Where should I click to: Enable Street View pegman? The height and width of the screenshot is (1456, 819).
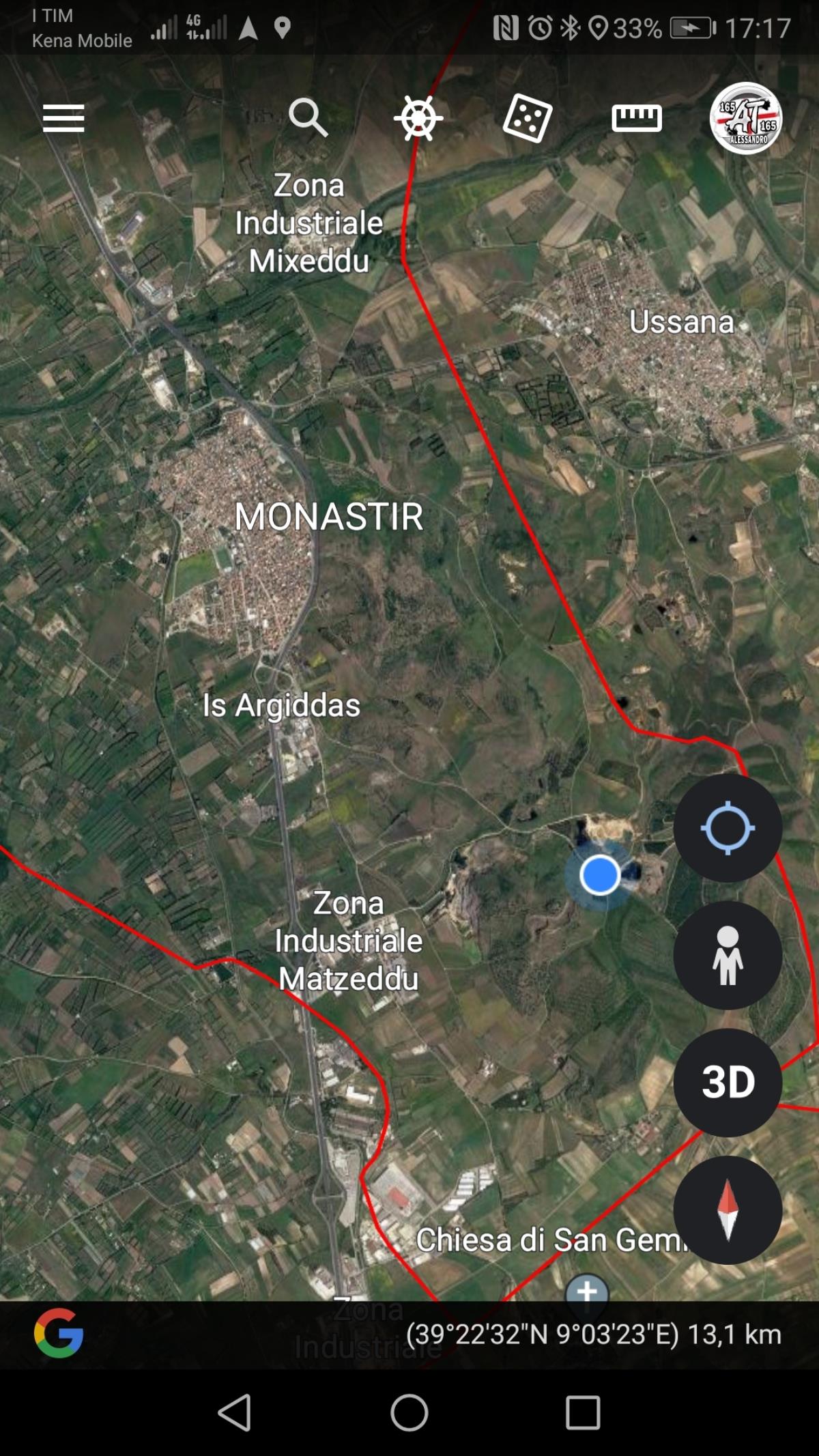pos(728,955)
